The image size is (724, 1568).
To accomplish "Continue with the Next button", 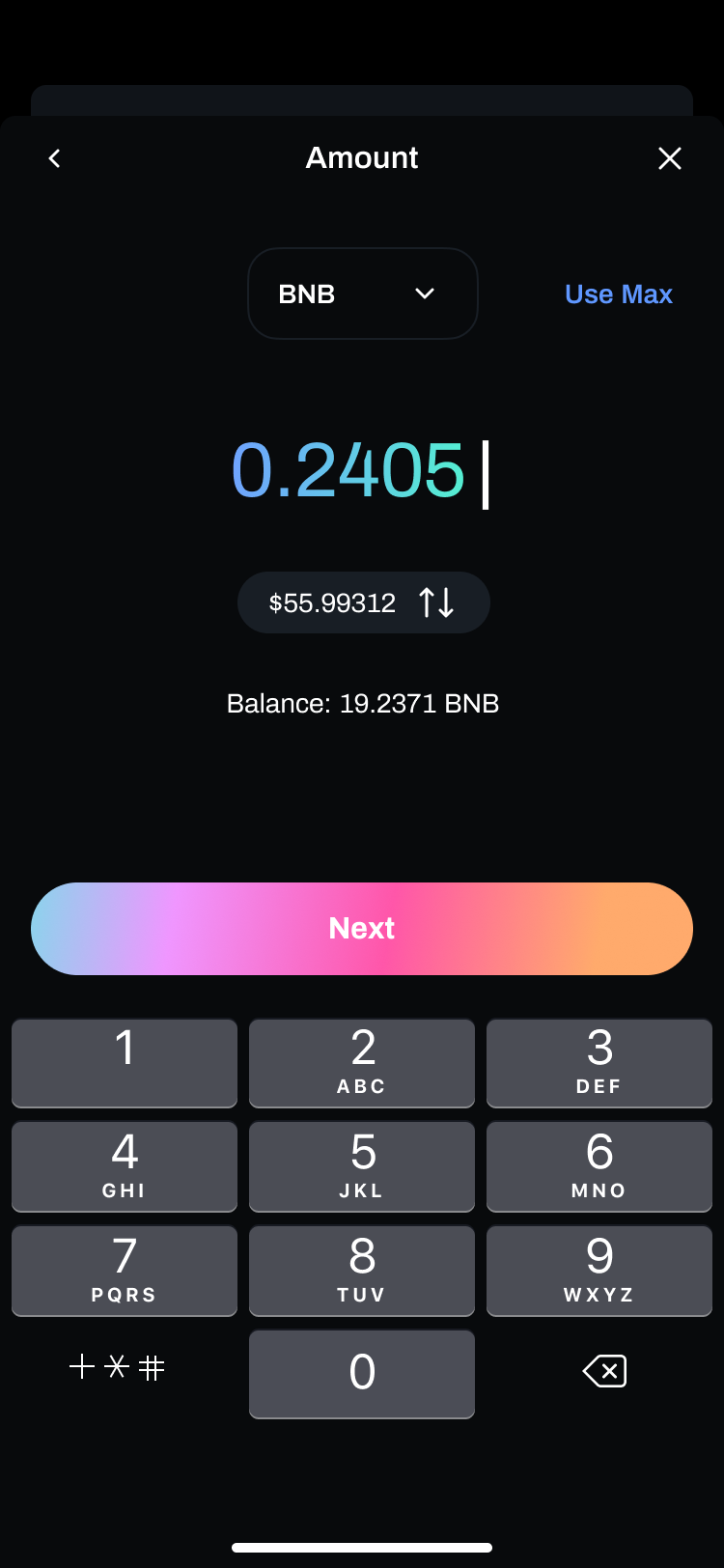I will tap(362, 929).
